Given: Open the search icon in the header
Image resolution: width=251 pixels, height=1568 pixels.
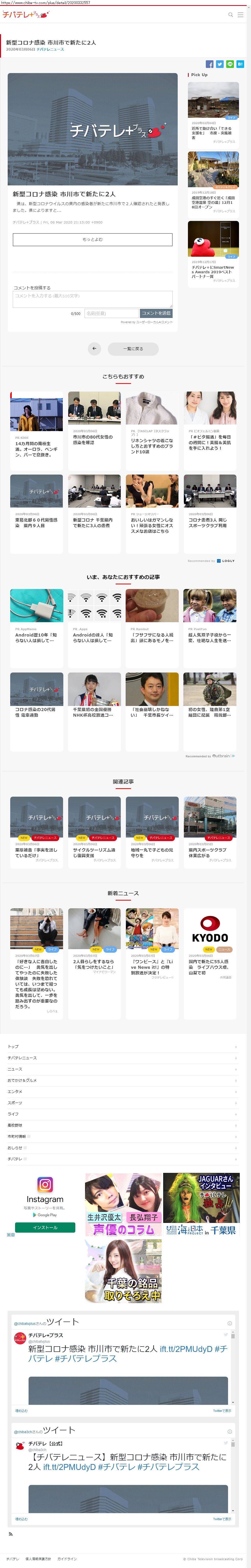Looking at the screenshot, I should (x=230, y=15).
